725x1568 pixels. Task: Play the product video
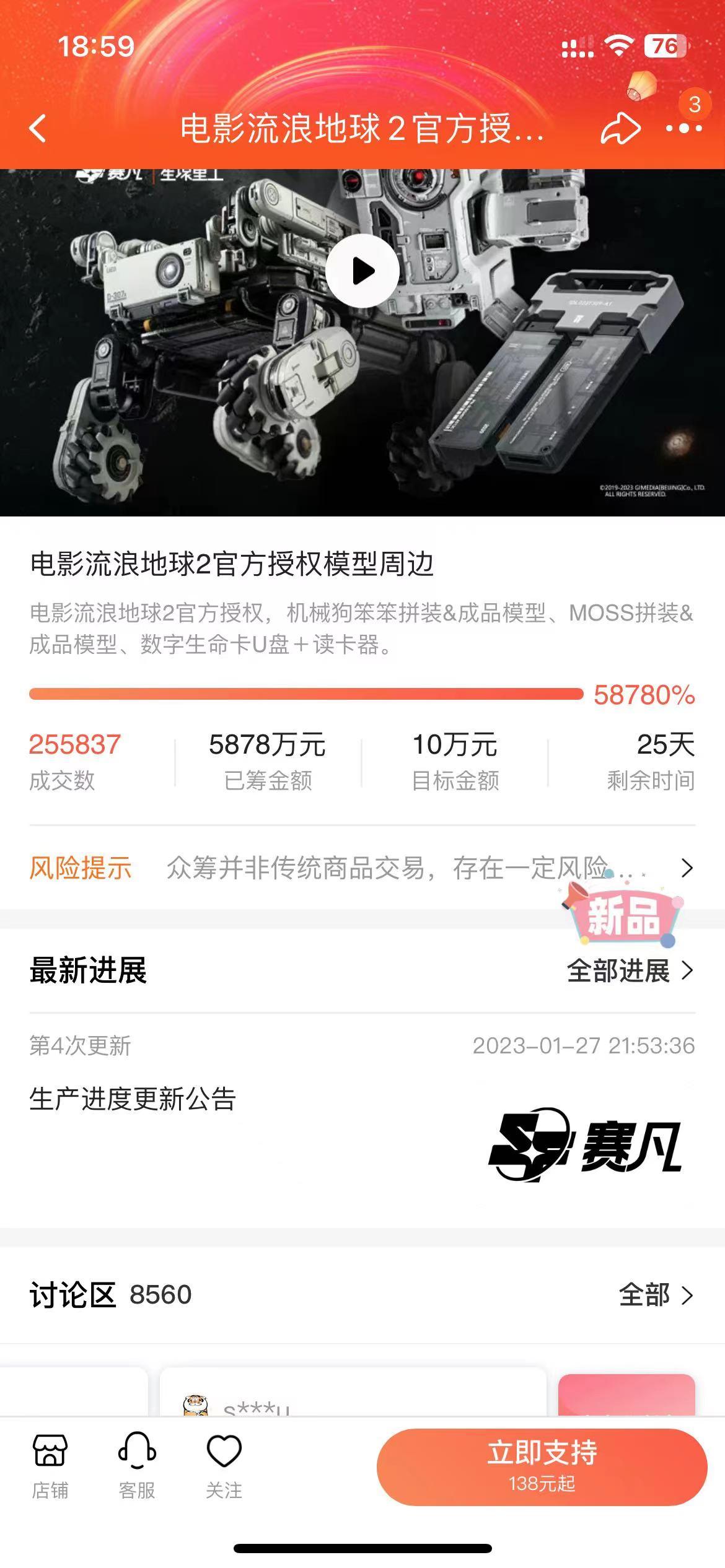coord(362,271)
